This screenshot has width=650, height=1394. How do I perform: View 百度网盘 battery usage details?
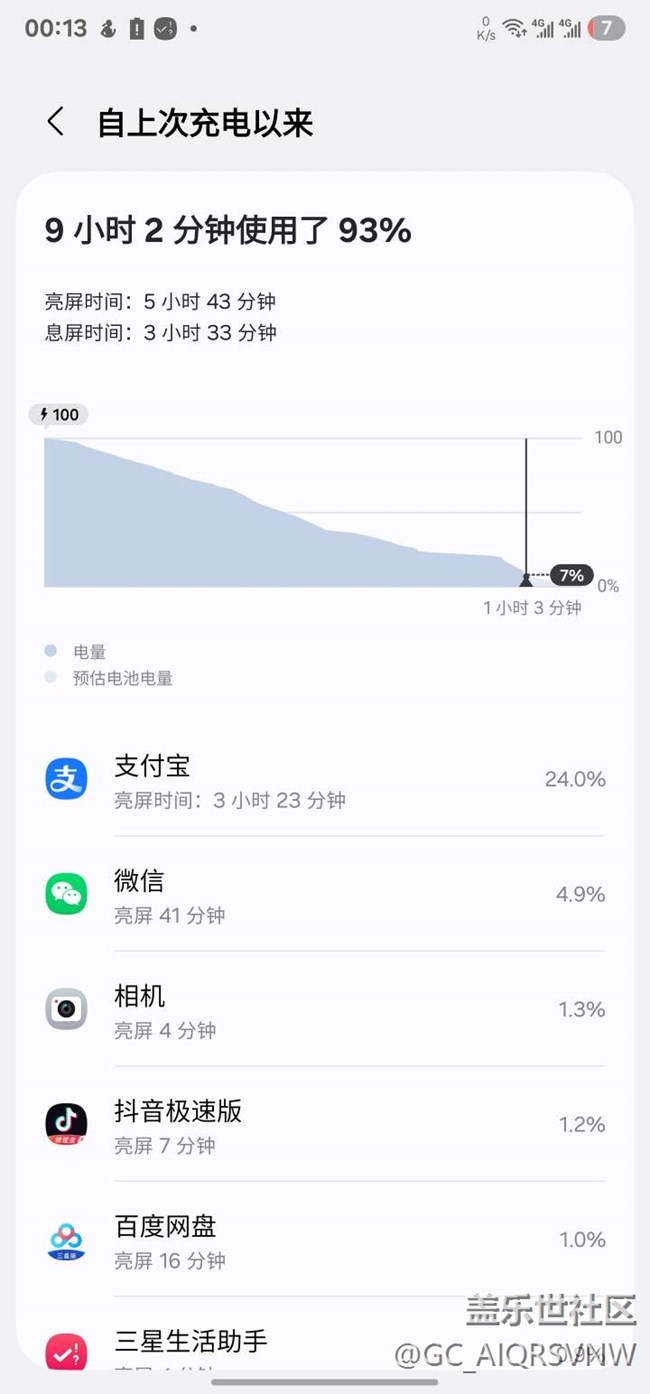(325, 1240)
